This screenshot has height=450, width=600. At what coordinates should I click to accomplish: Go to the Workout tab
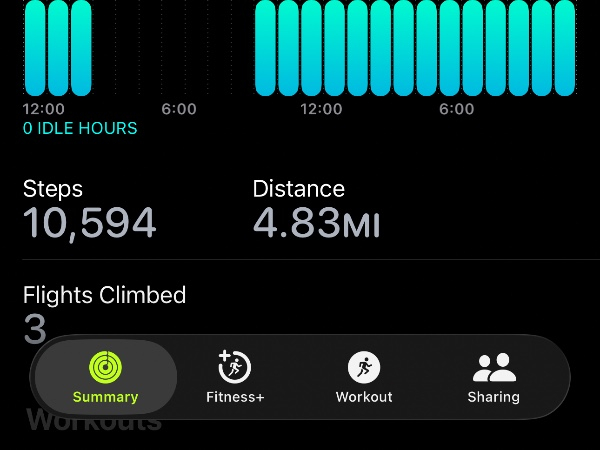(364, 377)
